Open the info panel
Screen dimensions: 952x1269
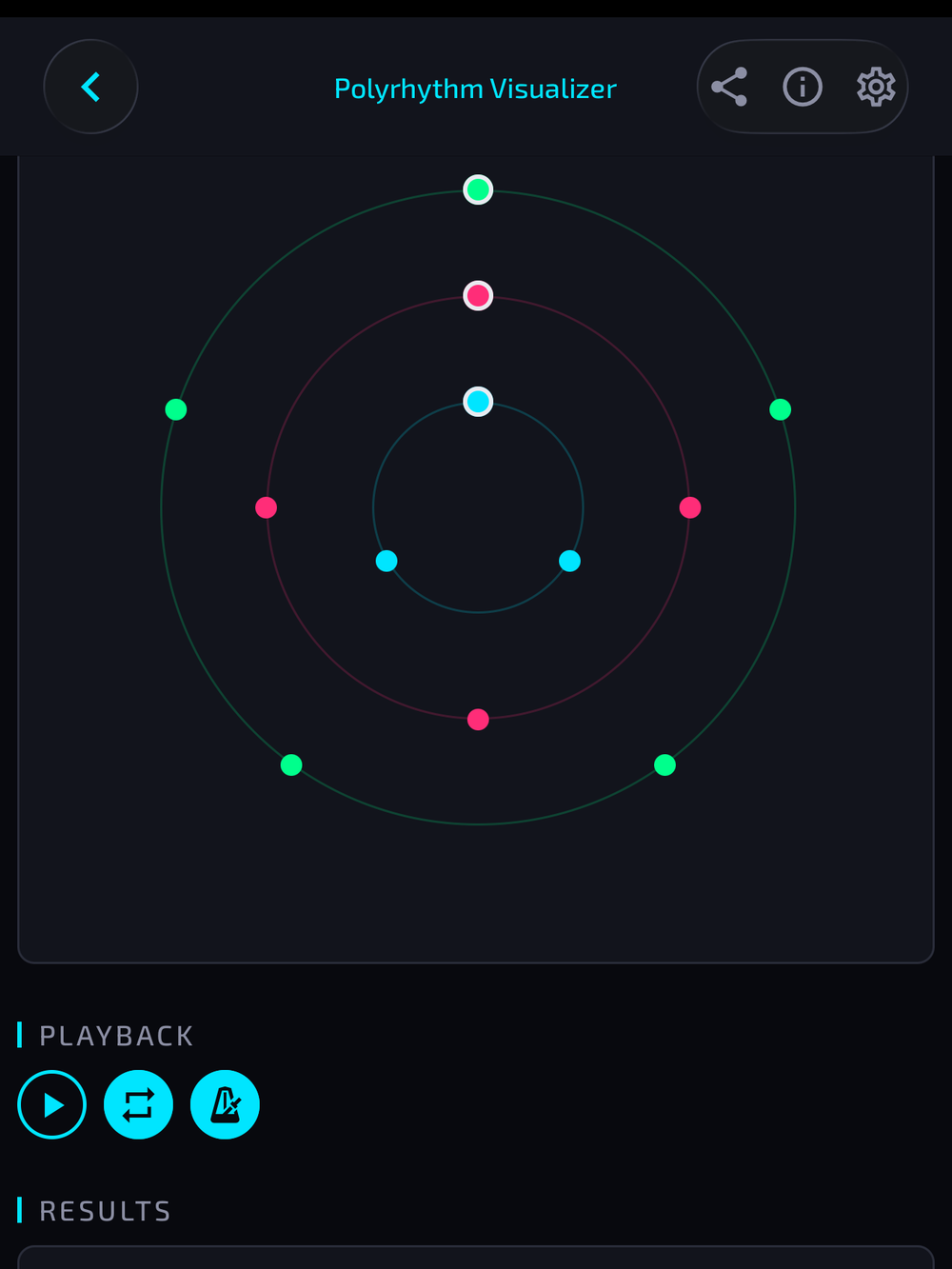[x=803, y=87]
